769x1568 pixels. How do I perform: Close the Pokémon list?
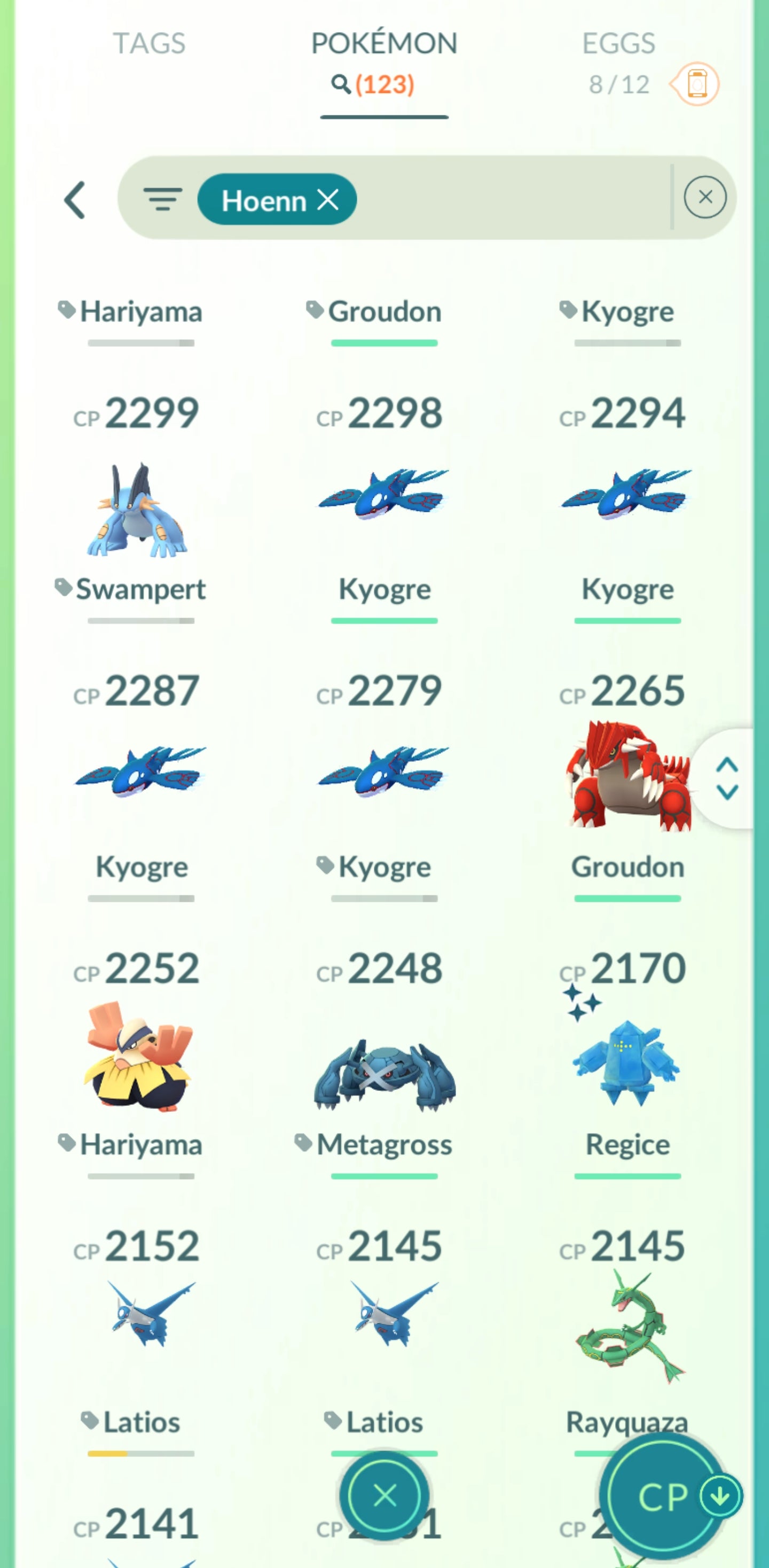pyautogui.click(x=384, y=1495)
